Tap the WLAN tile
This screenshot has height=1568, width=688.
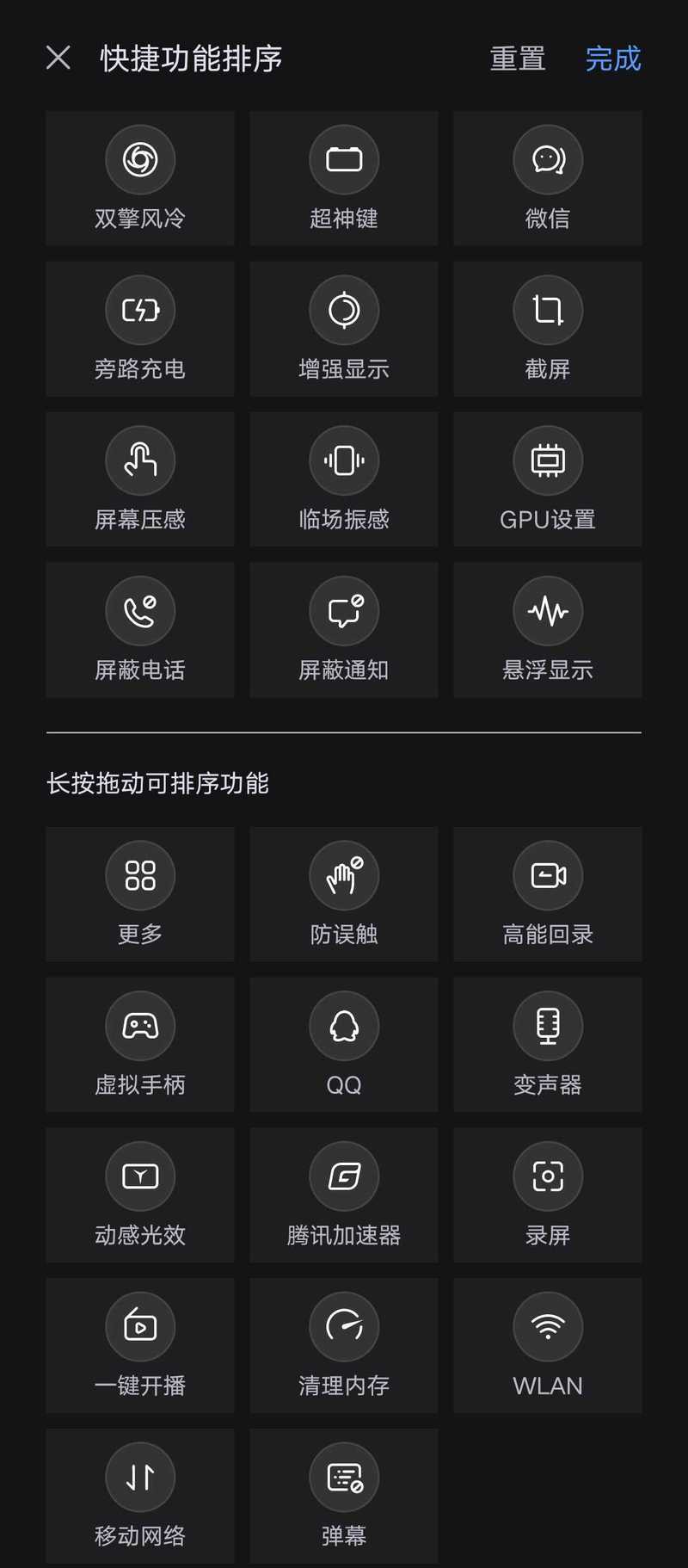(548, 1346)
